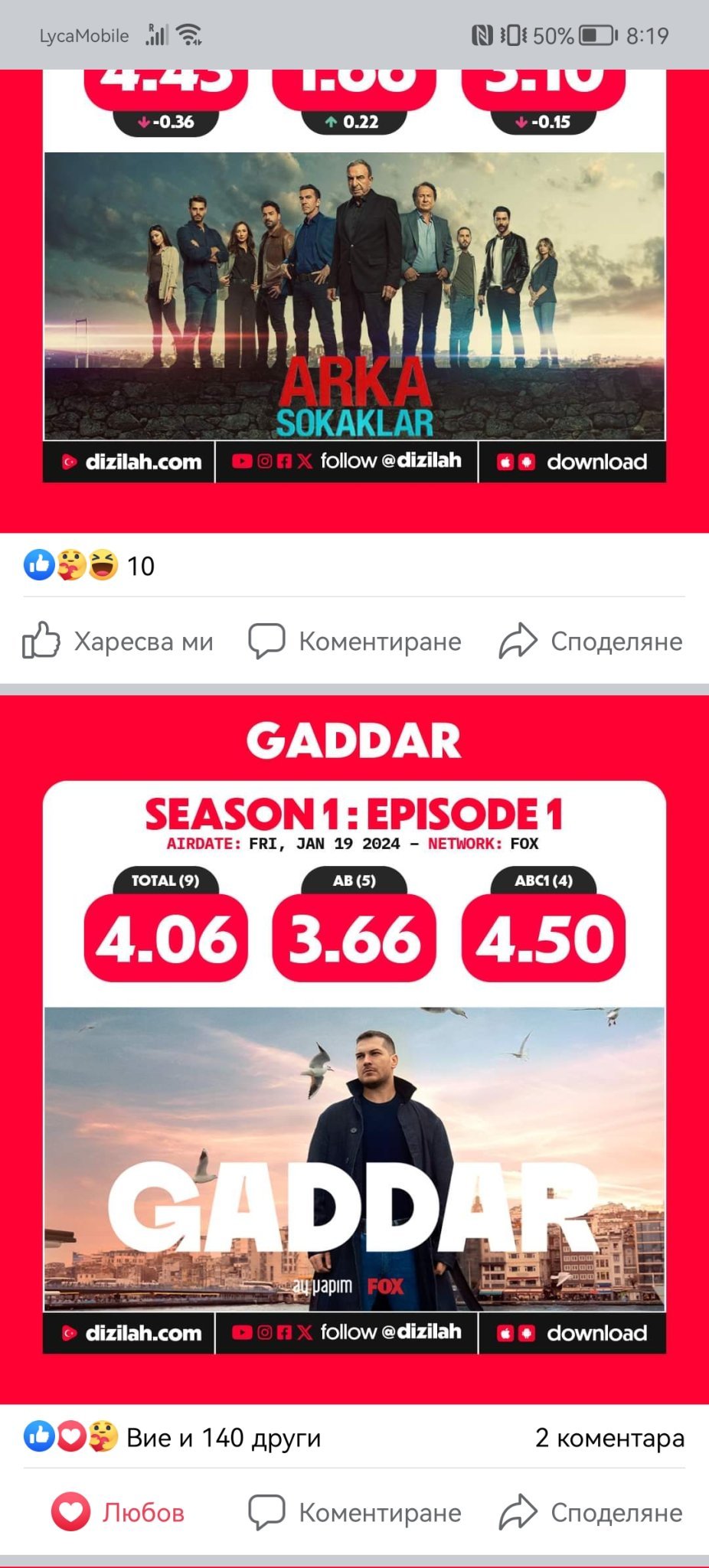This screenshot has width=709, height=1568.
Task: Share the Arka Sokaklar post
Action: pos(590,641)
